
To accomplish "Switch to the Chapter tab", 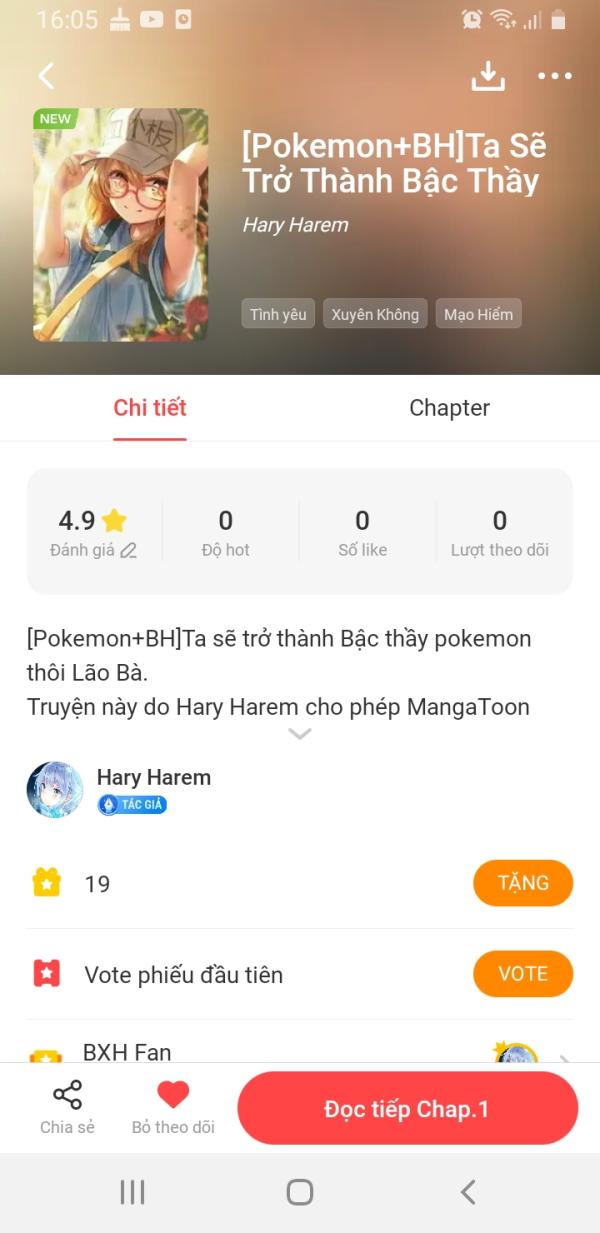I will click(x=449, y=408).
